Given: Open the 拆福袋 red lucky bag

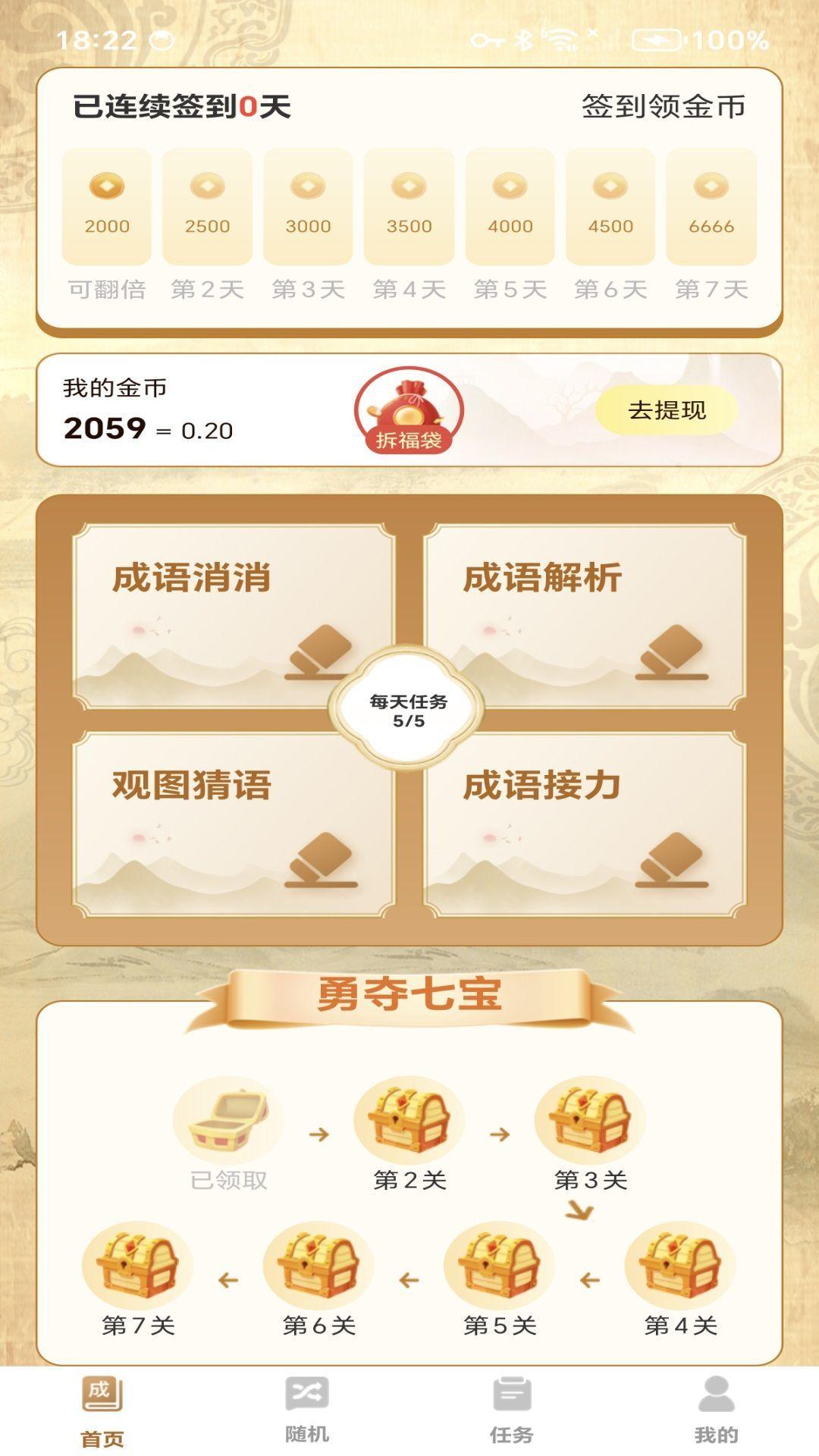Looking at the screenshot, I should [x=407, y=409].
